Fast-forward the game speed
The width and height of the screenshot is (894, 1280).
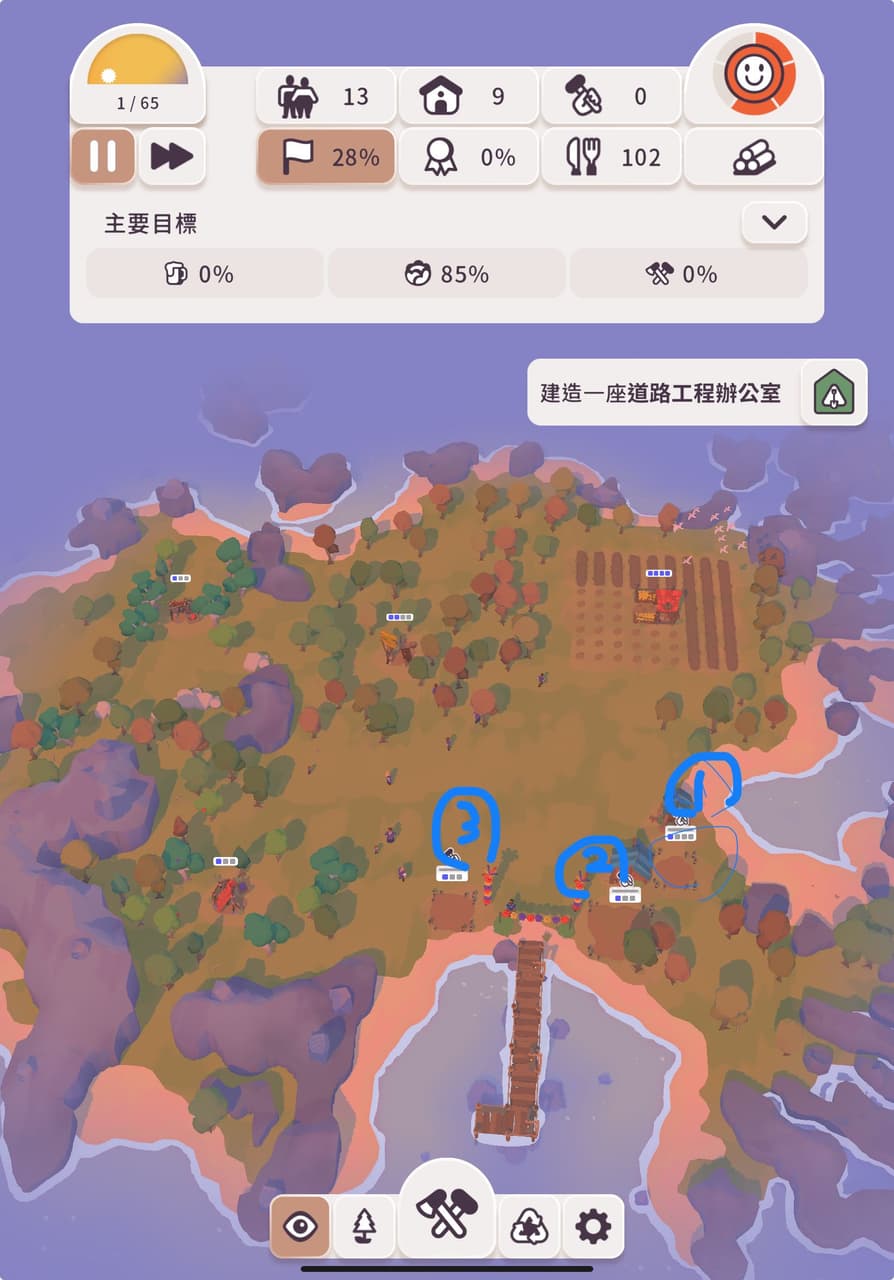click(172, 157)
